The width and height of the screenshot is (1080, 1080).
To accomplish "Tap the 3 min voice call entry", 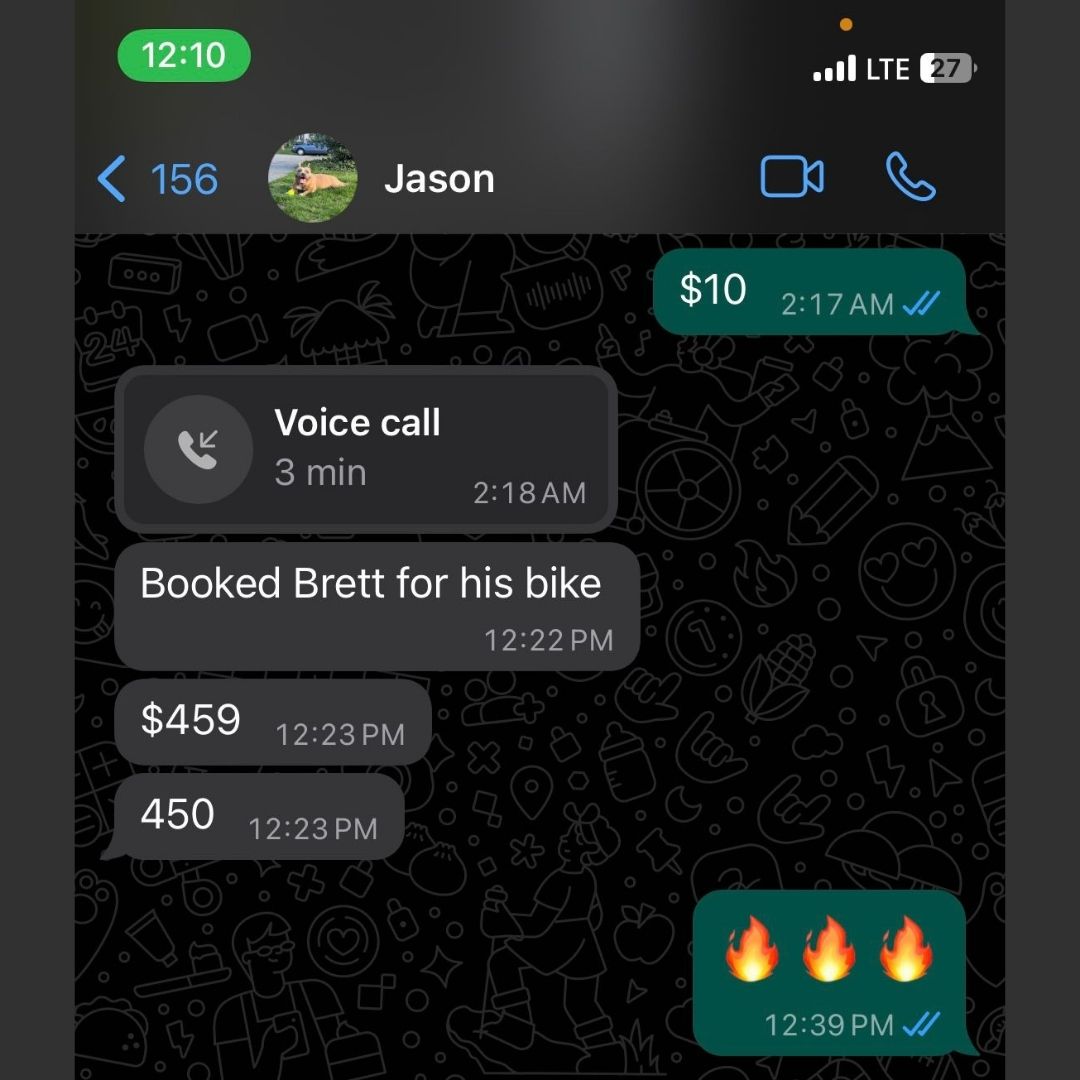I will coord(366,450).
